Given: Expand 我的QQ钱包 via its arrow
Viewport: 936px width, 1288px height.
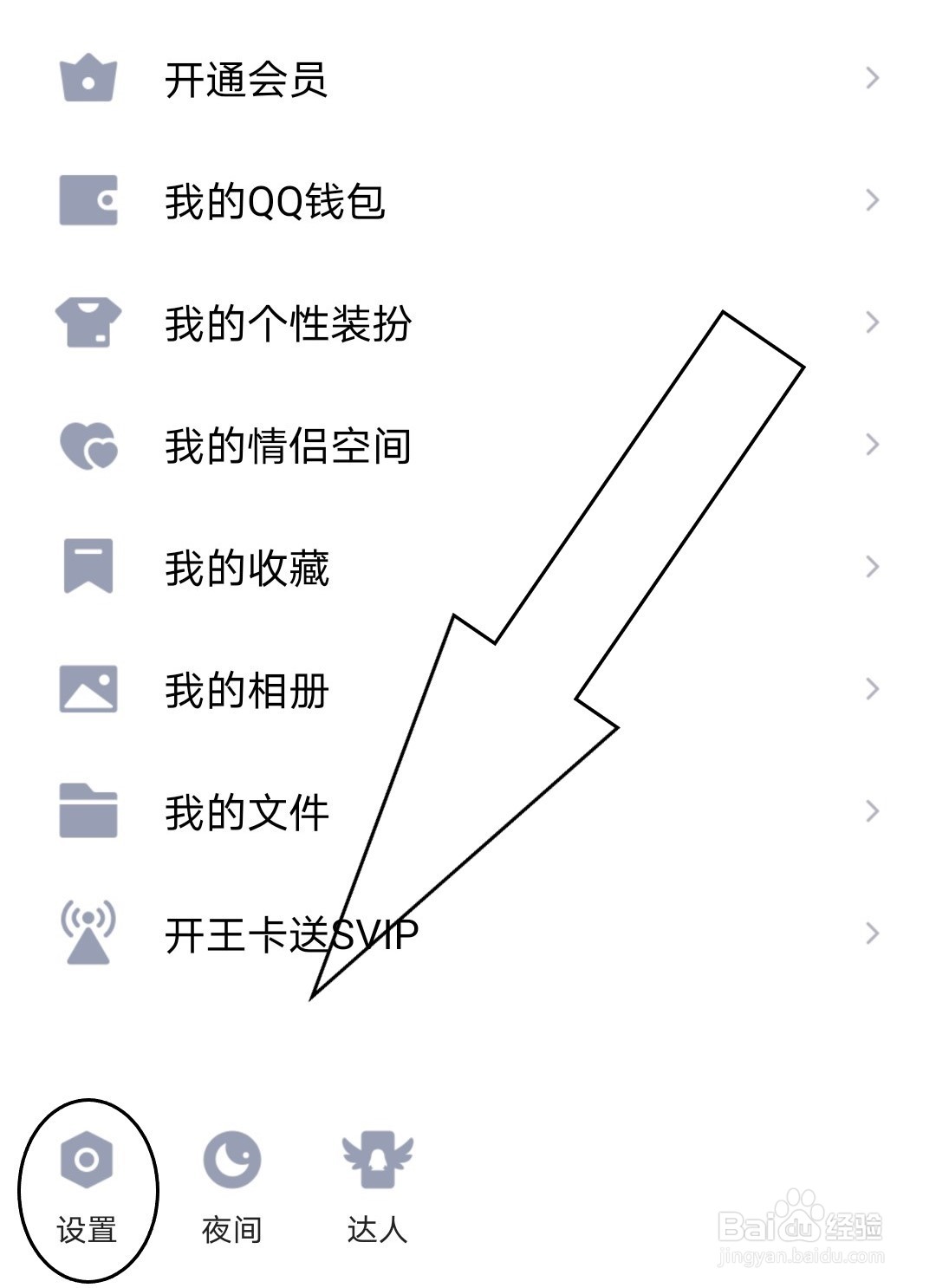Looking at the screenshot, I should 873,201.
